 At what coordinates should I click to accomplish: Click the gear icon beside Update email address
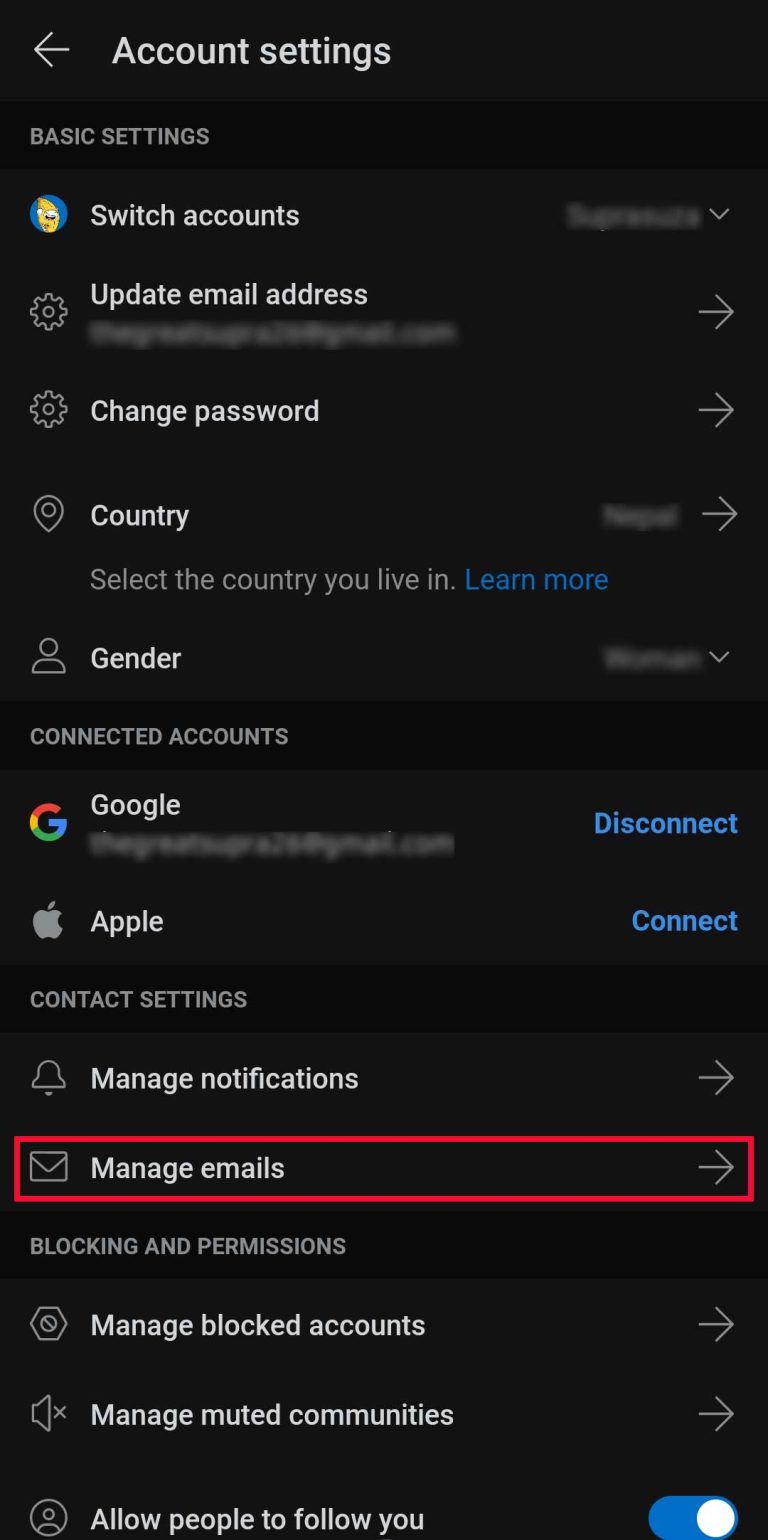(x=48, y=311)
